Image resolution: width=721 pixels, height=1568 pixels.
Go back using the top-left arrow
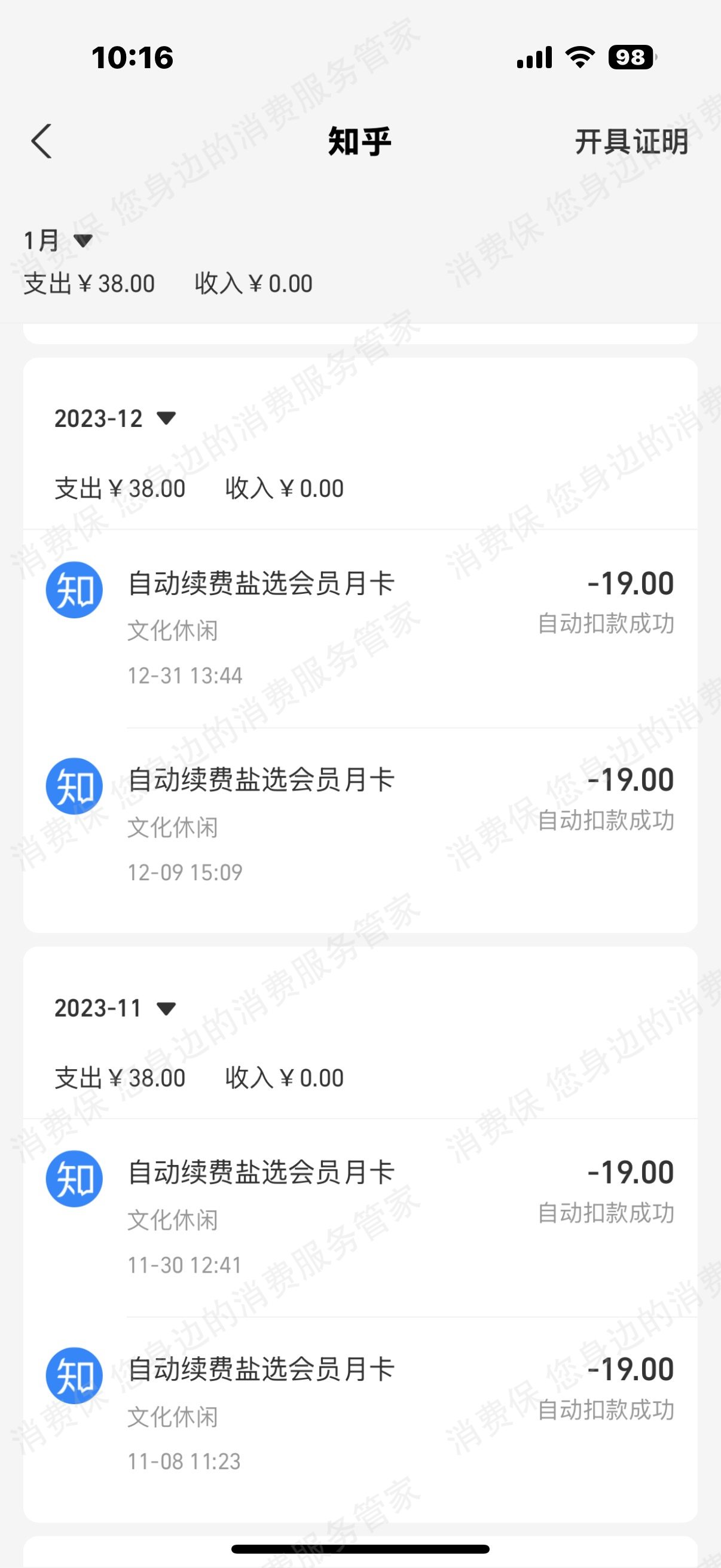click(x=41, y=141)
